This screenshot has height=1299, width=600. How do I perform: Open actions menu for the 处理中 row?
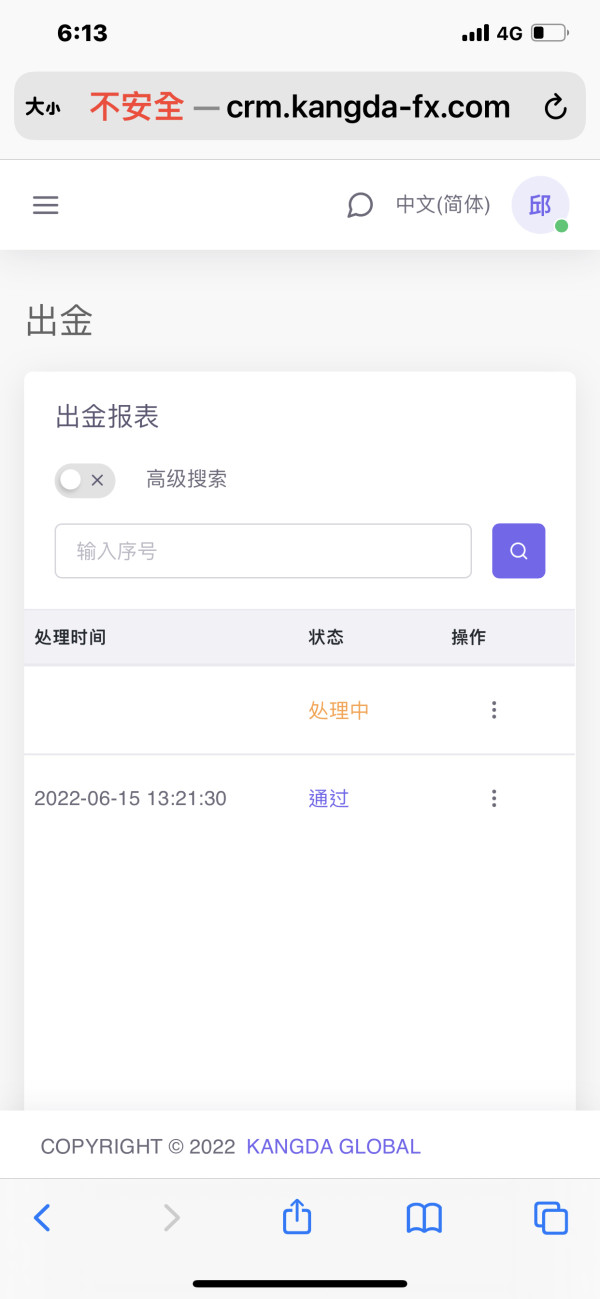(x=494, y=710)
